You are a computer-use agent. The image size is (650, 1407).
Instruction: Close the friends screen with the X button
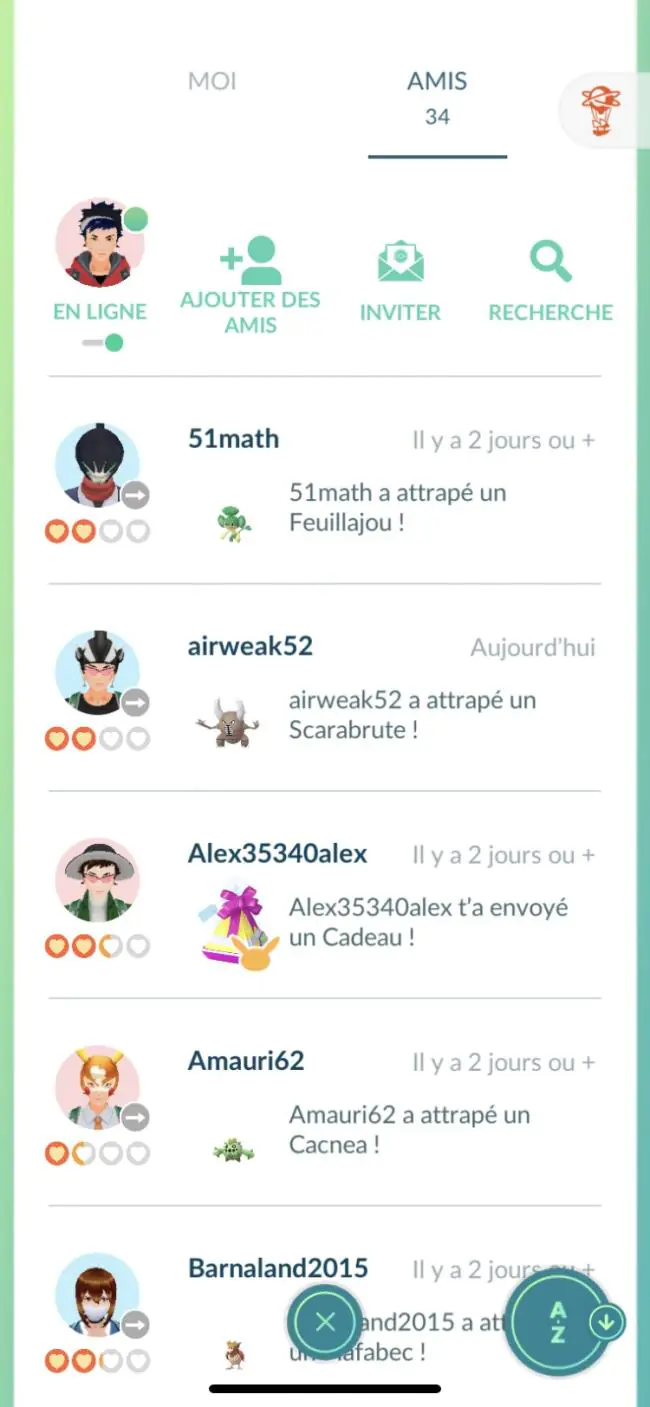click(325, 1323)
